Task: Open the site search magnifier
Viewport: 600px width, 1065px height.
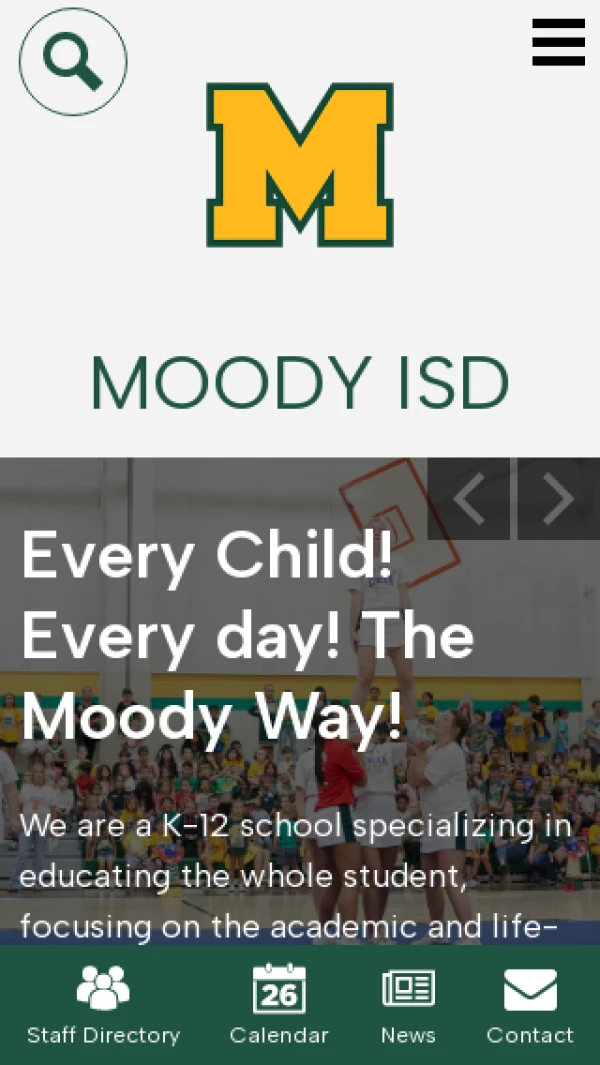Action: coord(73,62)
